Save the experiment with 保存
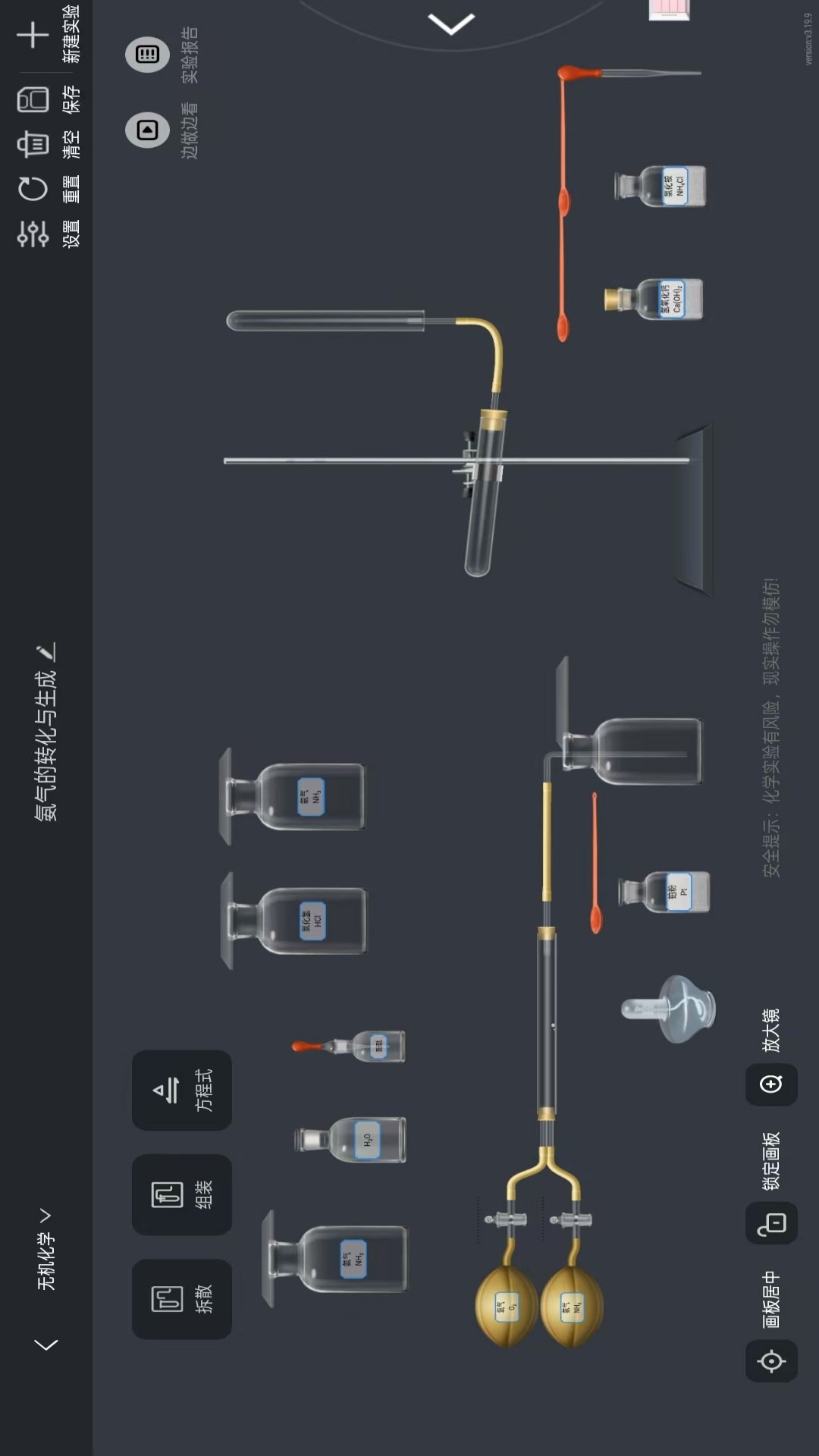This screenshot has width=819, height=1456. [33, 99]
